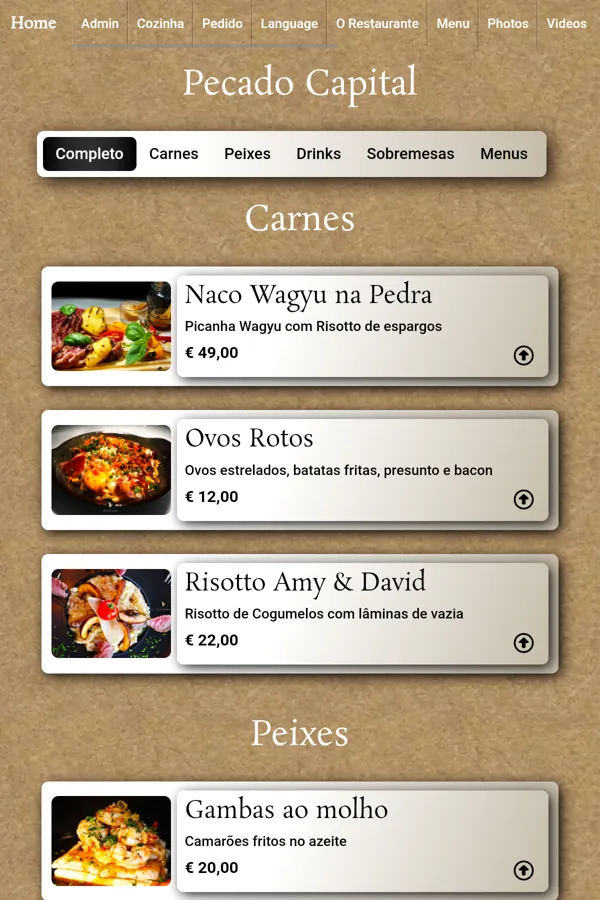The width and height of the screenshot is (600, 900).
Task: Select the Completo category tab
Action: [89, 154]
